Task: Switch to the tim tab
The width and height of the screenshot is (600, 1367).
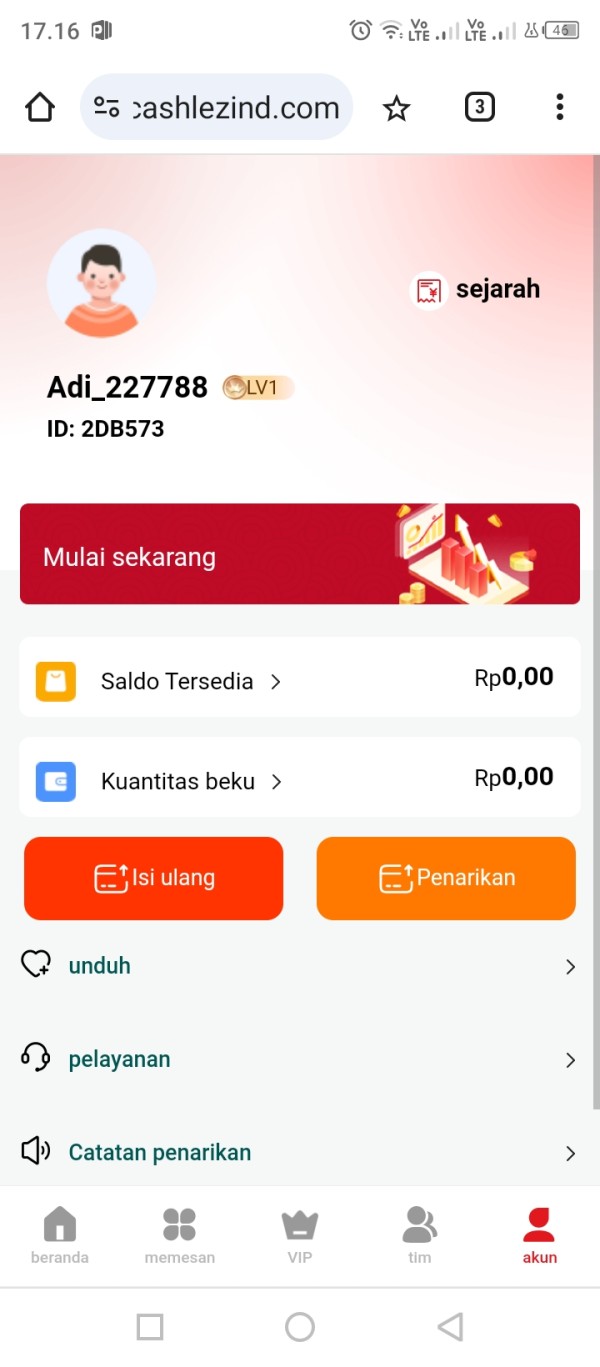Action: 420,1236
